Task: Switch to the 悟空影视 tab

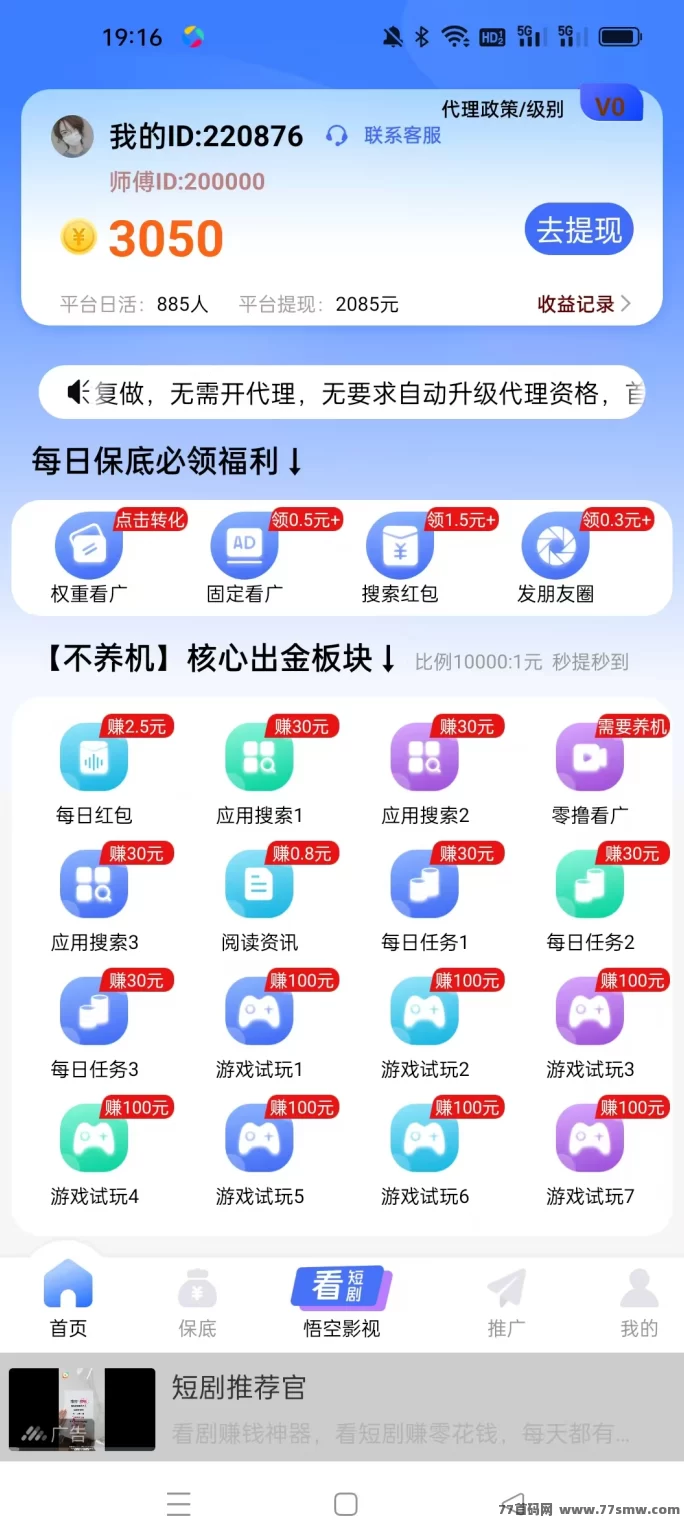Action: 342,1302
